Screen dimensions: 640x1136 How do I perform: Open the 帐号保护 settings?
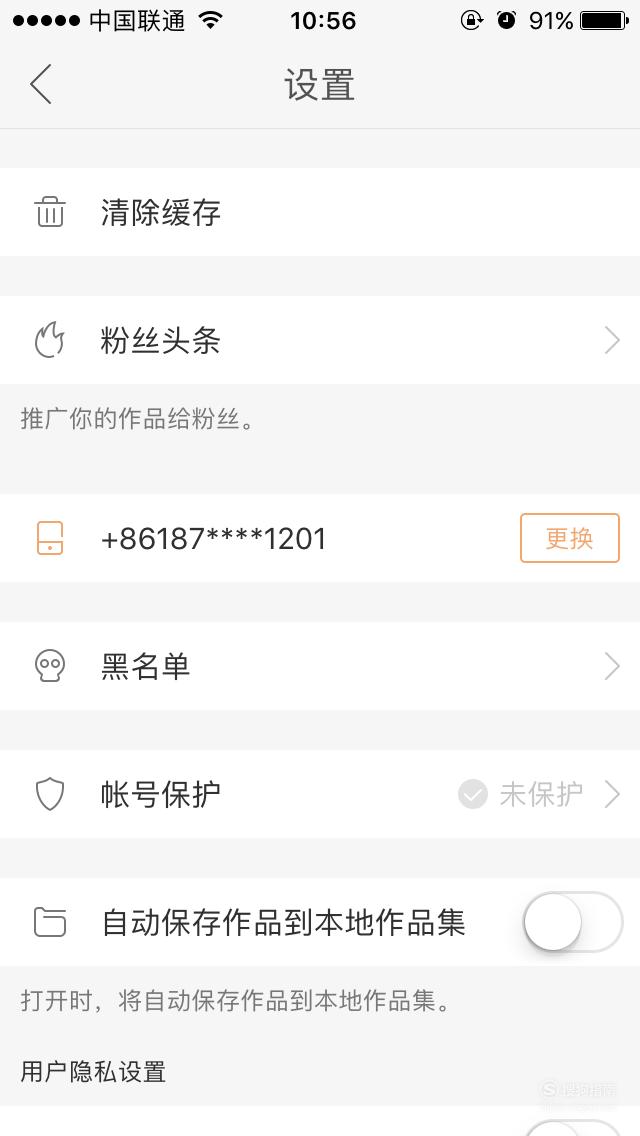(x=320, y=794)
